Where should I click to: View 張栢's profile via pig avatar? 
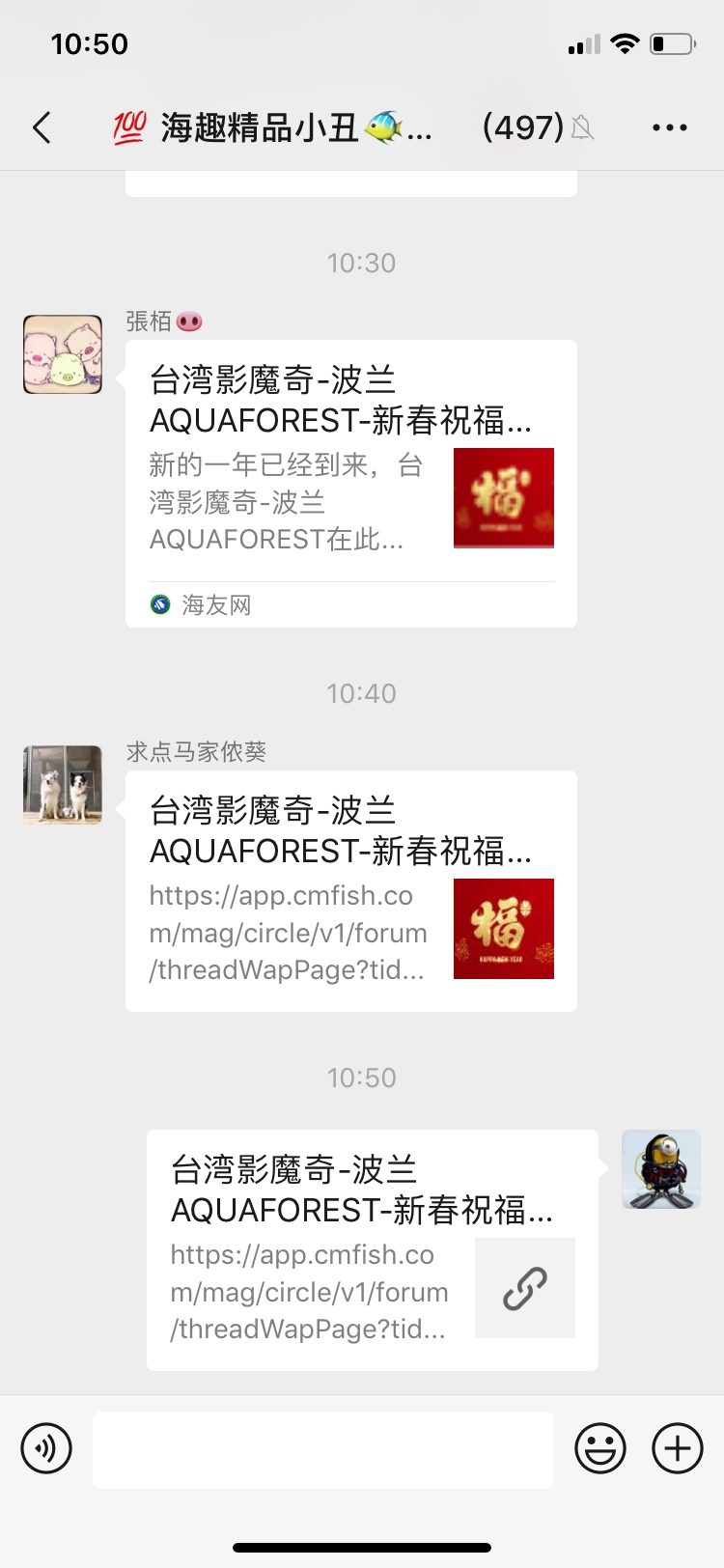(63, 354)
